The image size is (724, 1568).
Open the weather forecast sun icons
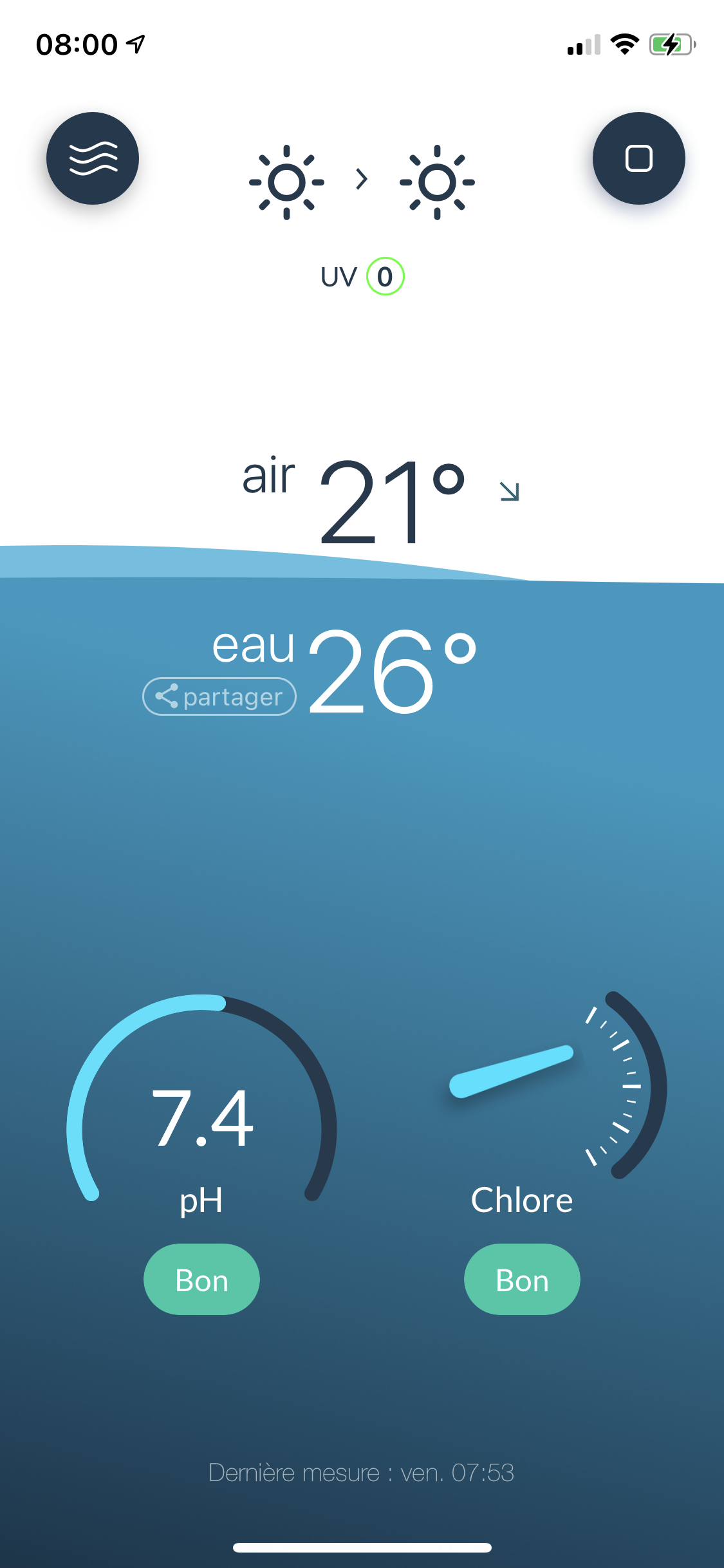point(362,182)
